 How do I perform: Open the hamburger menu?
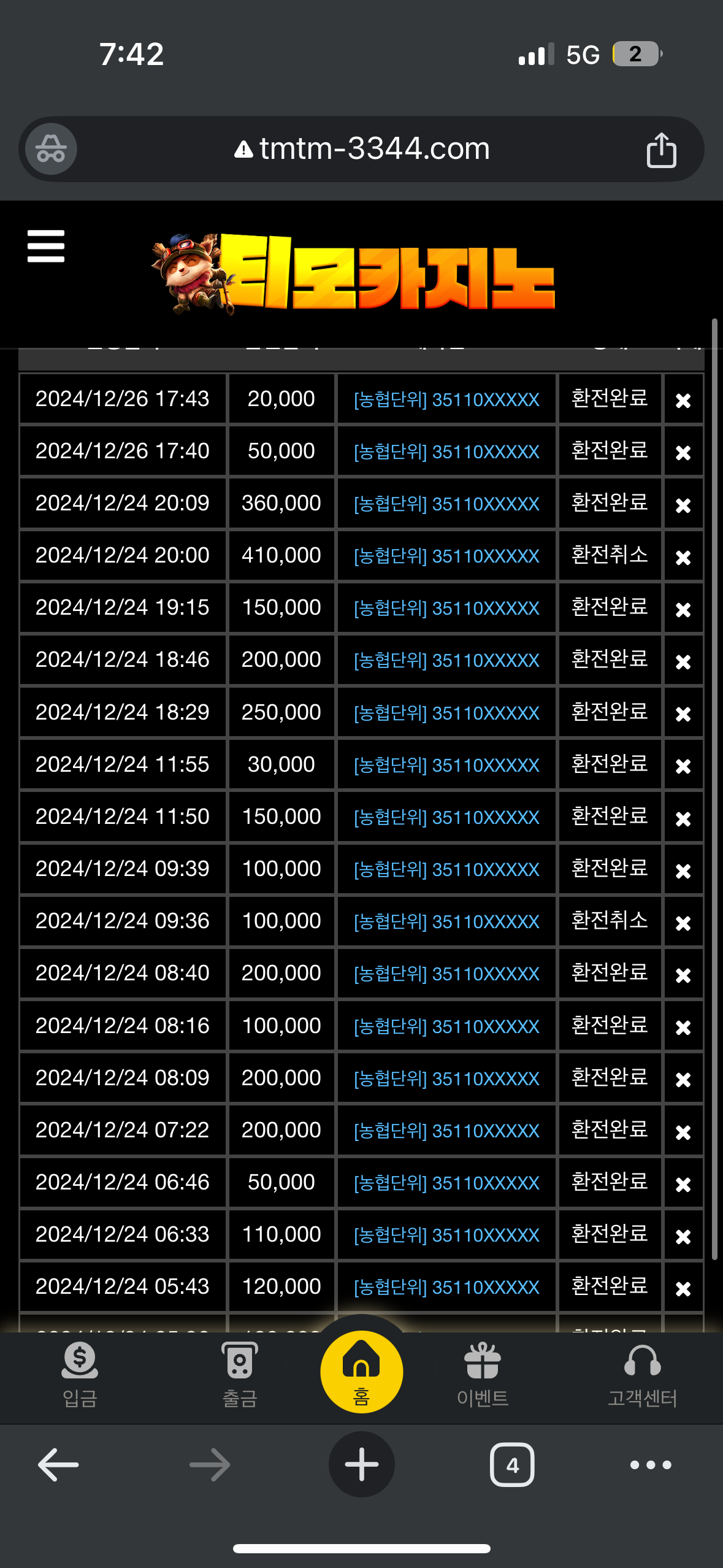(x=46, y=246)
